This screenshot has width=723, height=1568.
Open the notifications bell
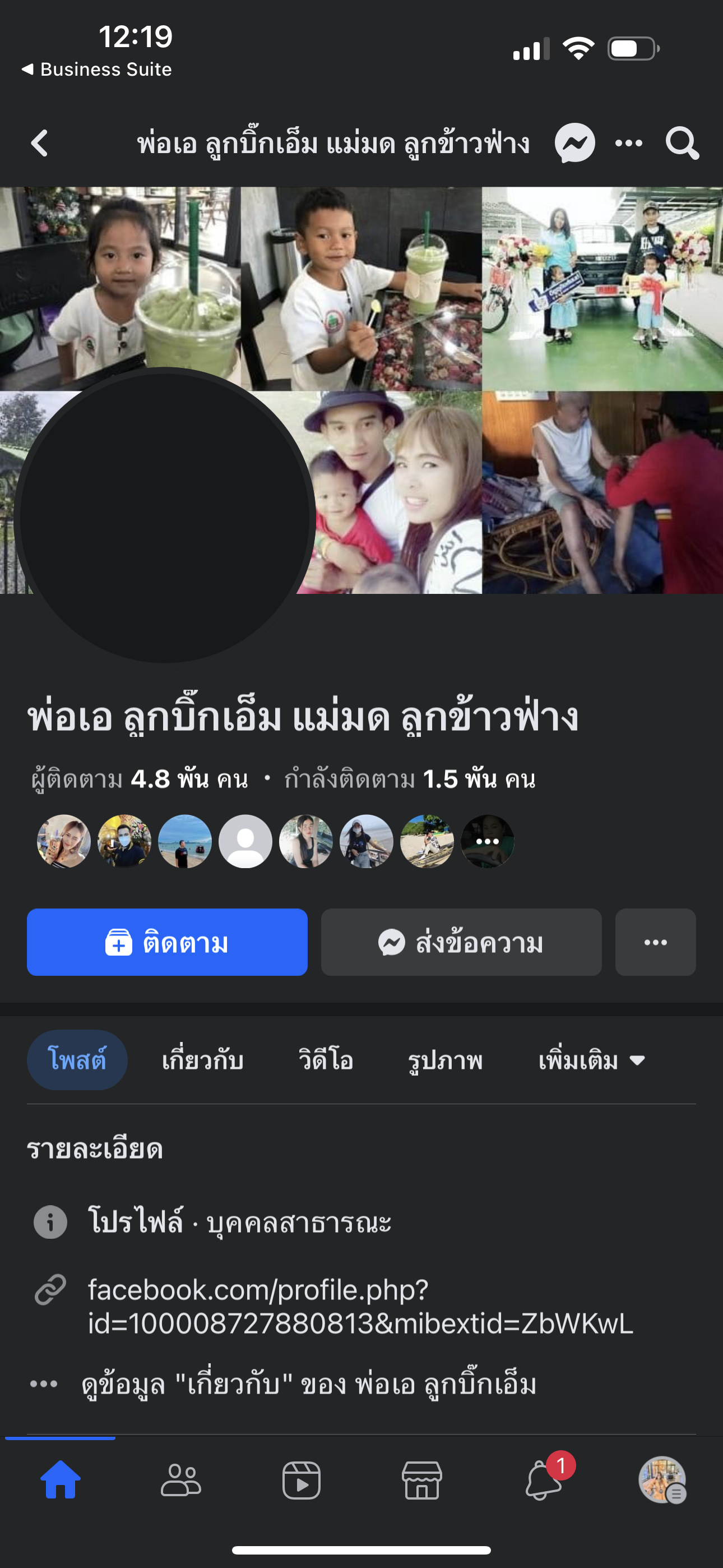543,1481
